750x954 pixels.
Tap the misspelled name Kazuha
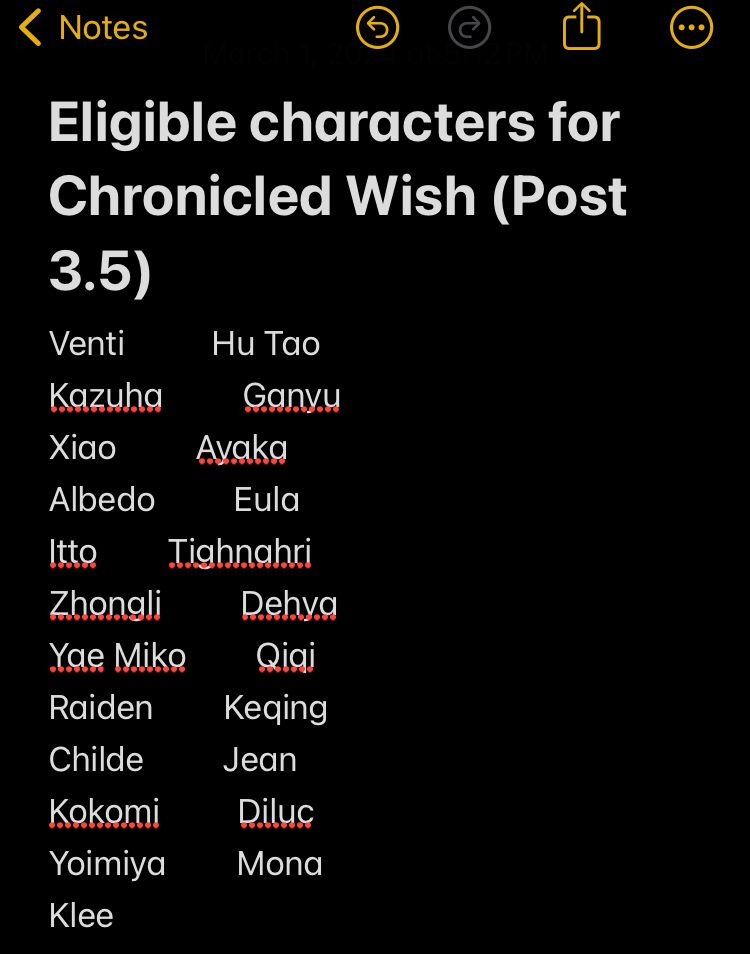pyautogui.click(x=105, y=395)
